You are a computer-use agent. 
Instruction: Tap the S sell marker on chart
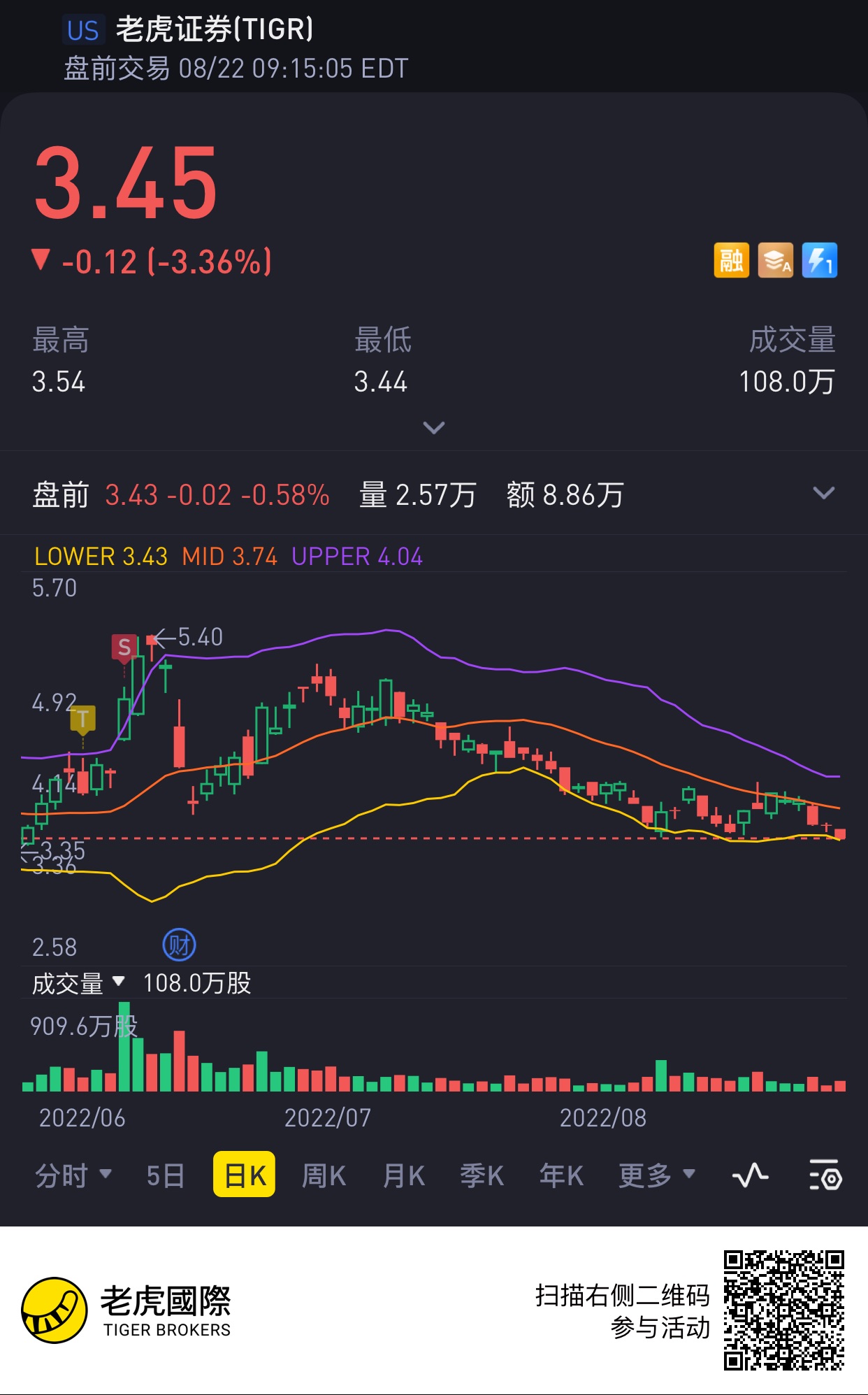click(124, 648)
